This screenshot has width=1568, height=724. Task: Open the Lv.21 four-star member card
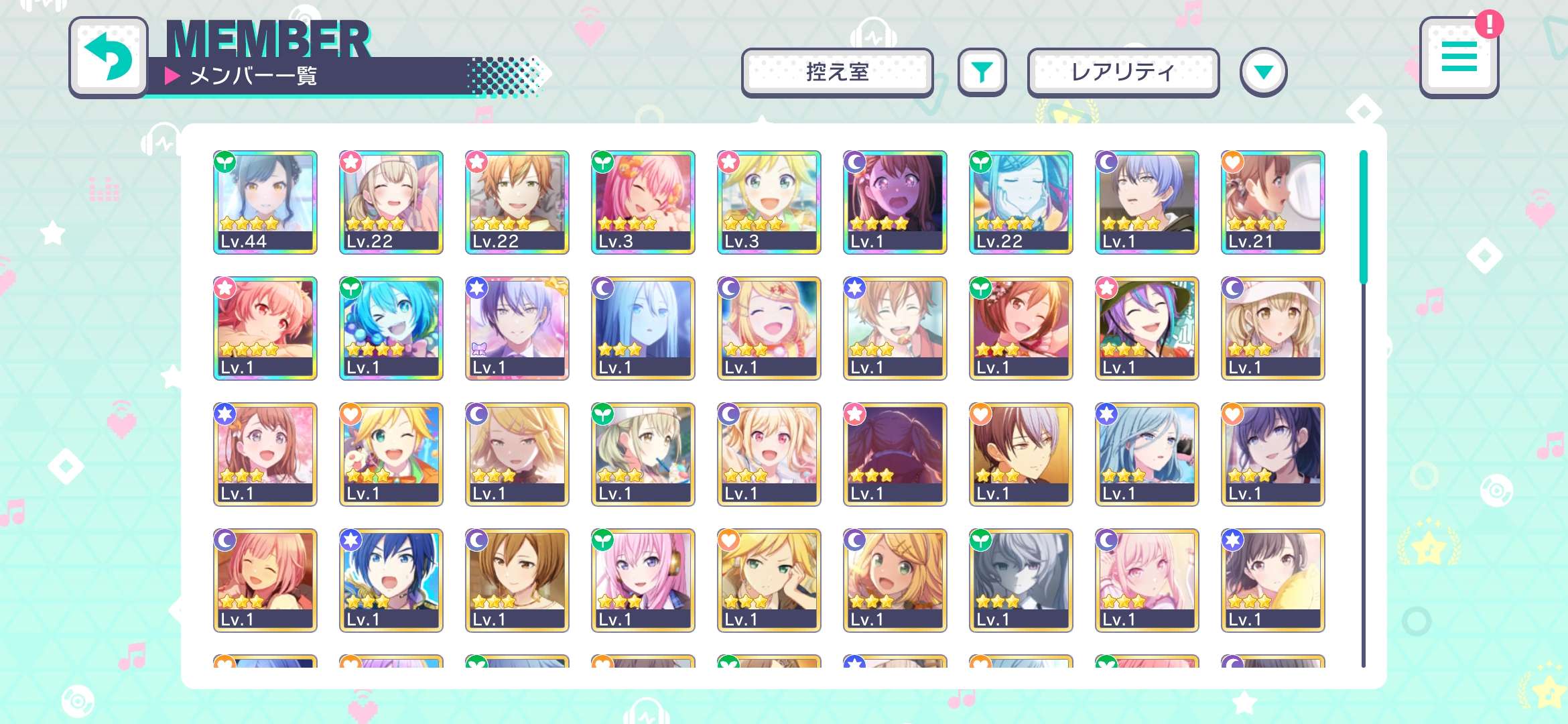point(1272,202)
